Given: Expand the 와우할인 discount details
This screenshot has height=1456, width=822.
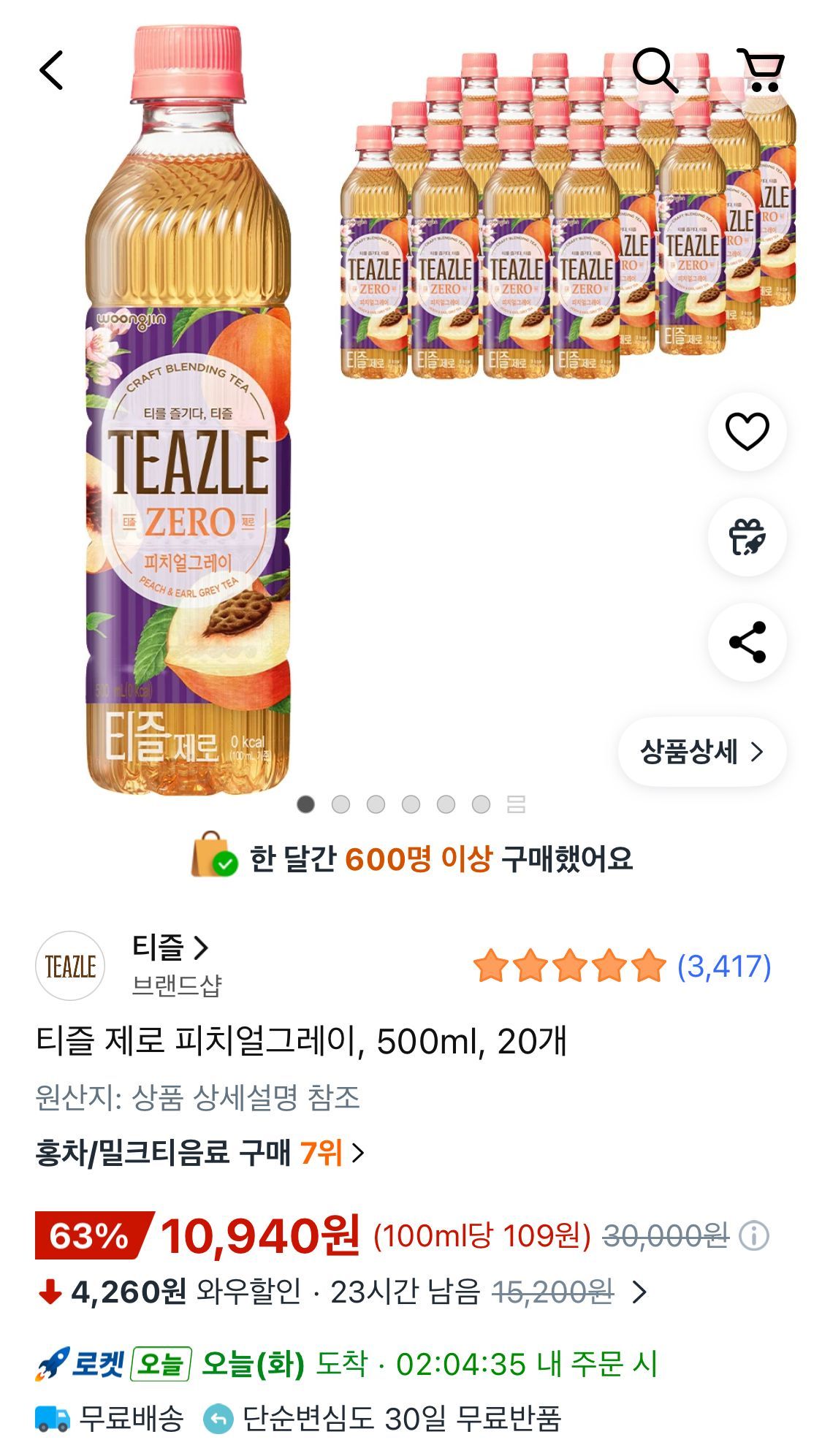Looking at the screenshot, I should click(639, 1292).
